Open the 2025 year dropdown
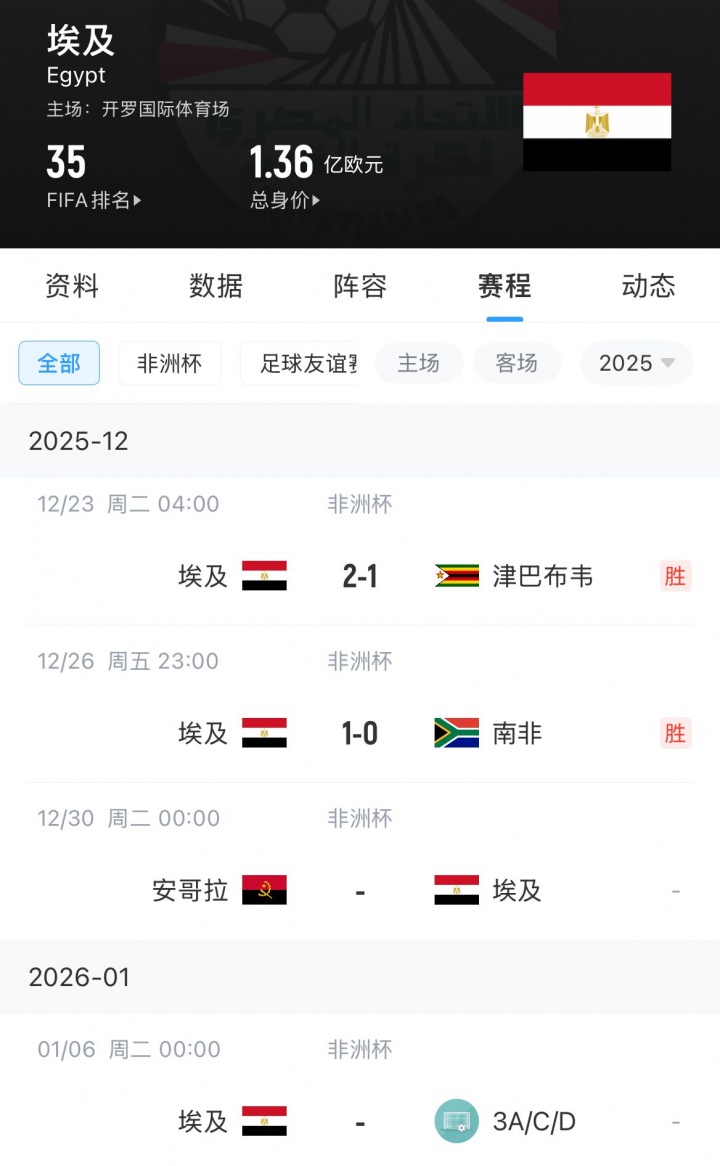 coord(636,363)
